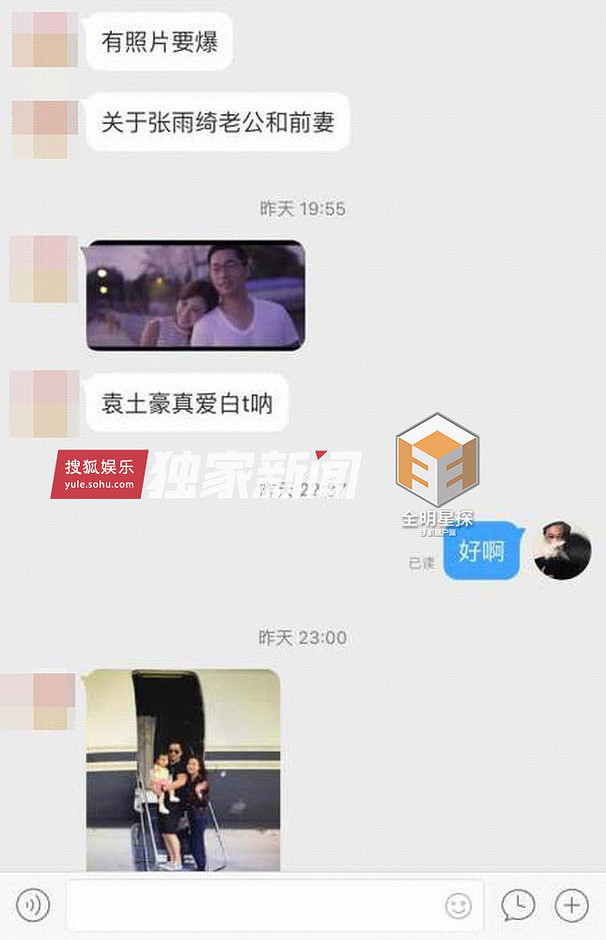Viewport: 606px width, 940px height.
Task: Open the clock icon beside emoji
Action: coord(518,906)
